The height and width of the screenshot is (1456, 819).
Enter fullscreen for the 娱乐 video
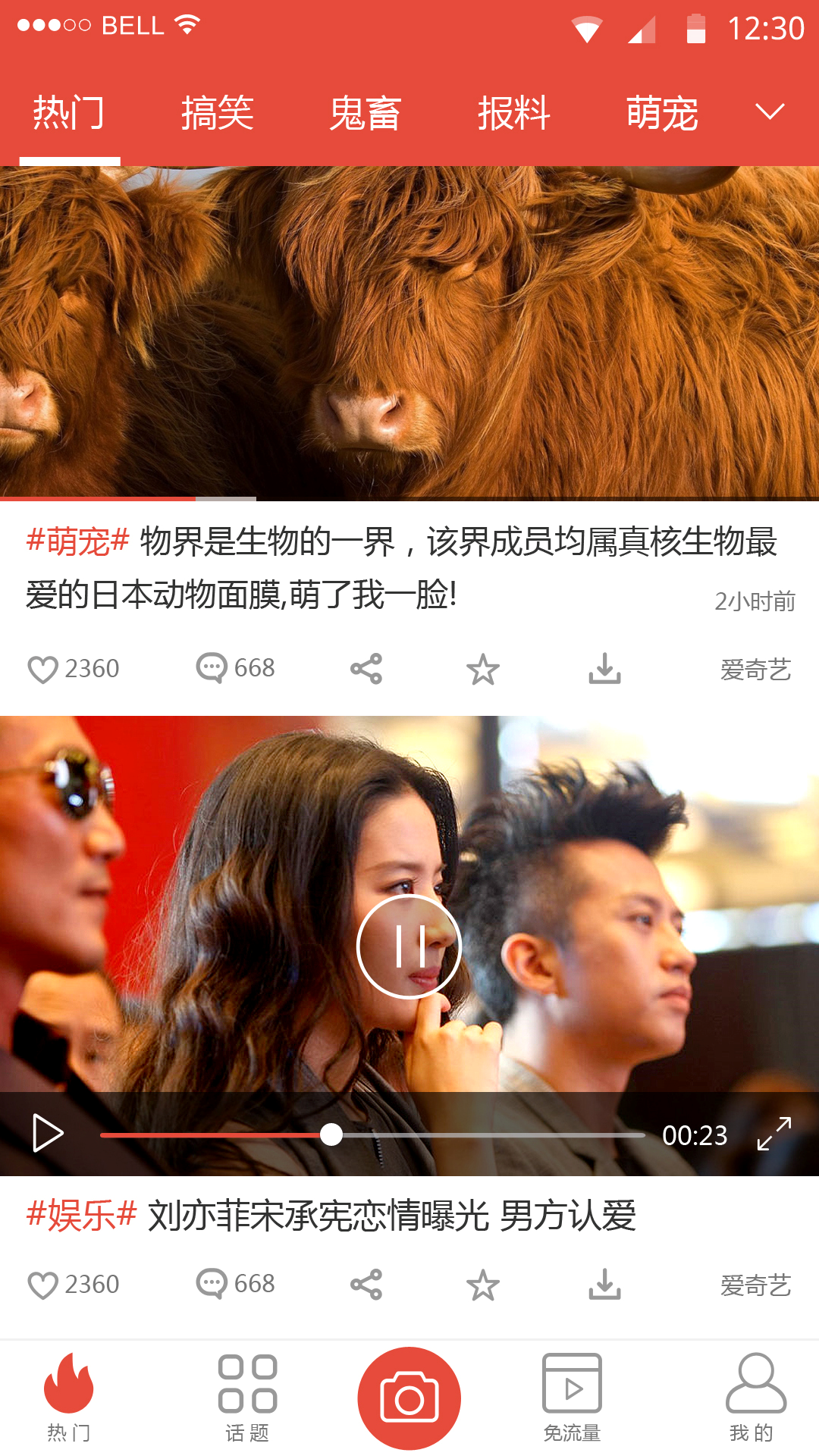(774, 1134)
